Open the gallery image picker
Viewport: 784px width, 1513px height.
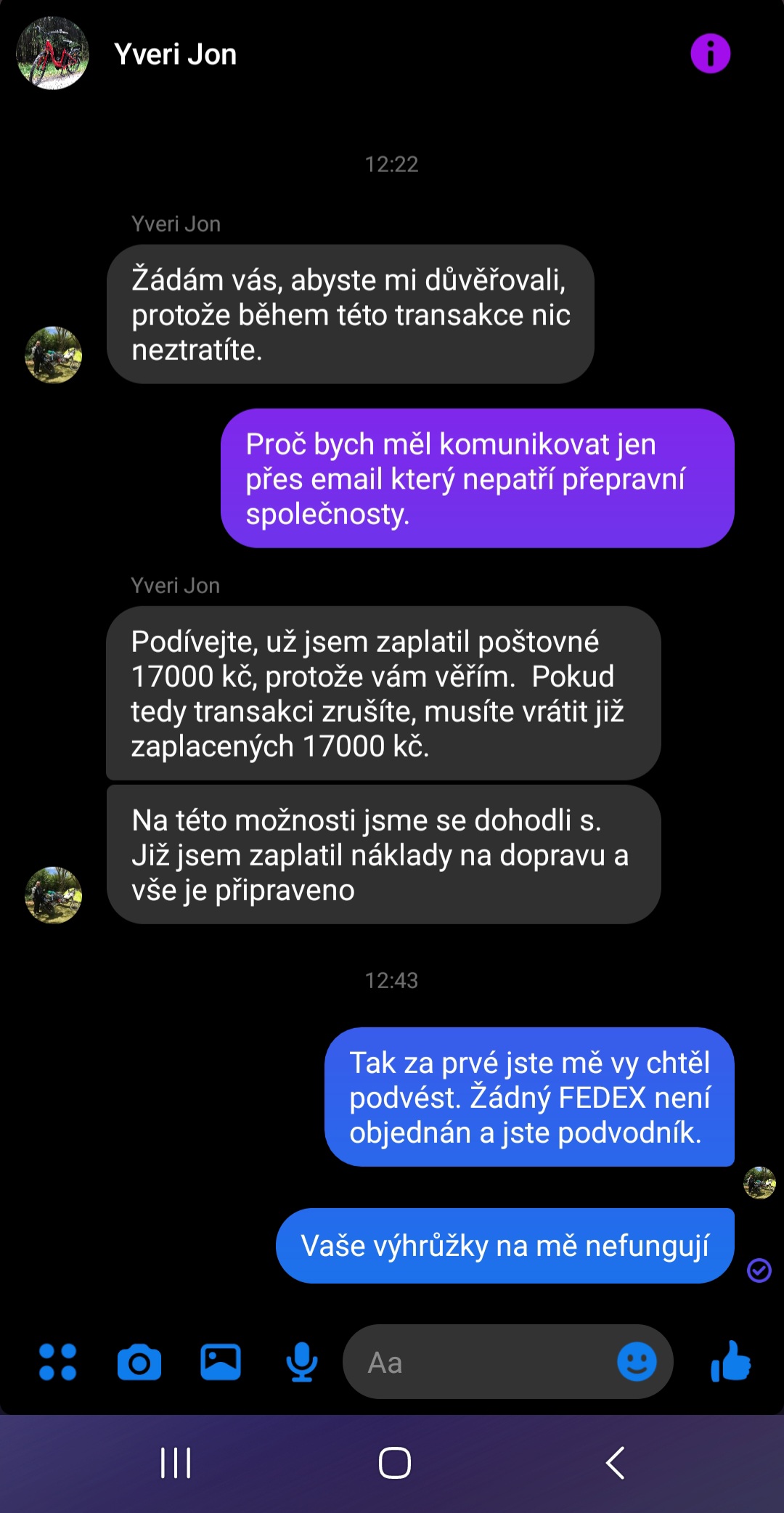point(221,1362)
